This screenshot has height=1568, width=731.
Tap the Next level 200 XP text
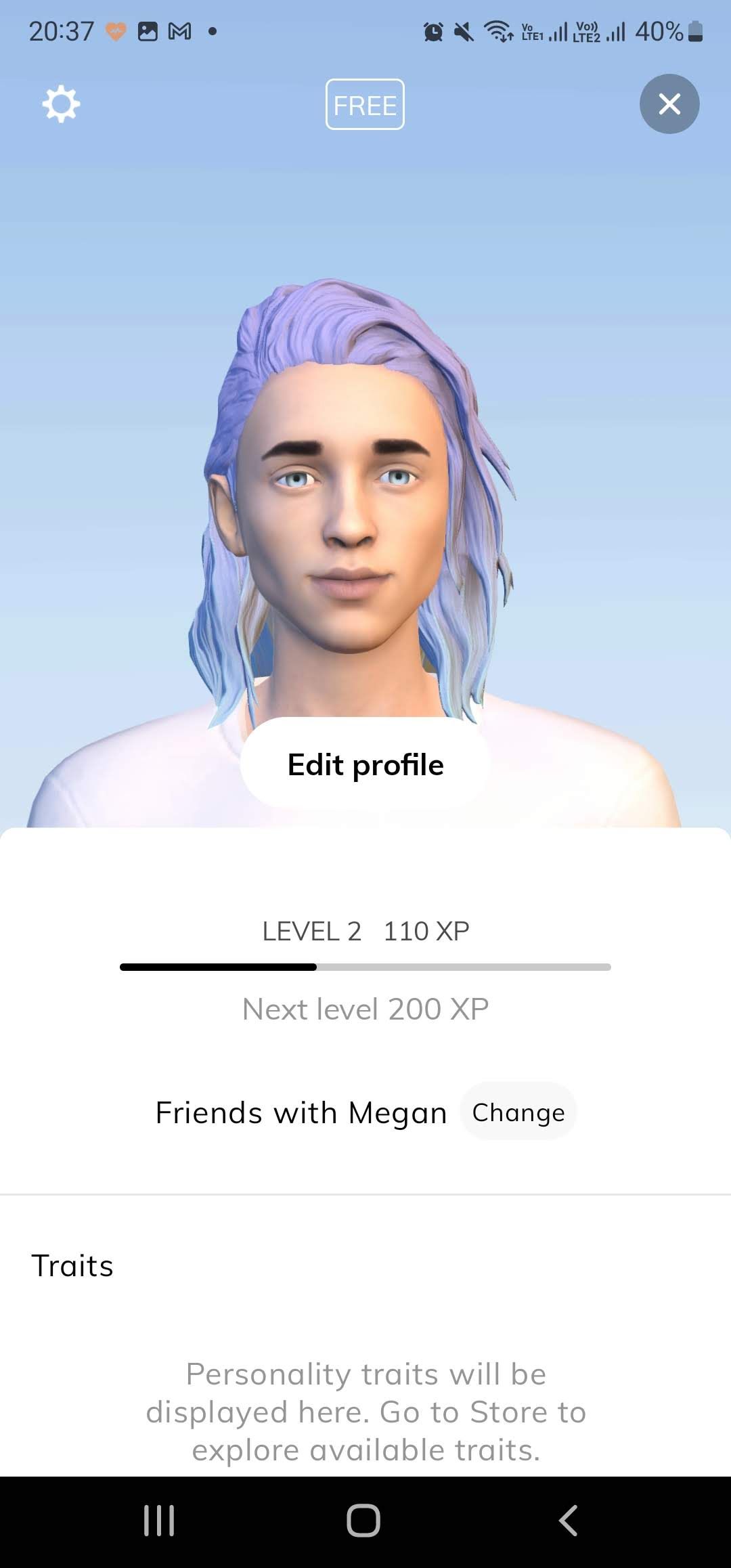point(365,1009)
